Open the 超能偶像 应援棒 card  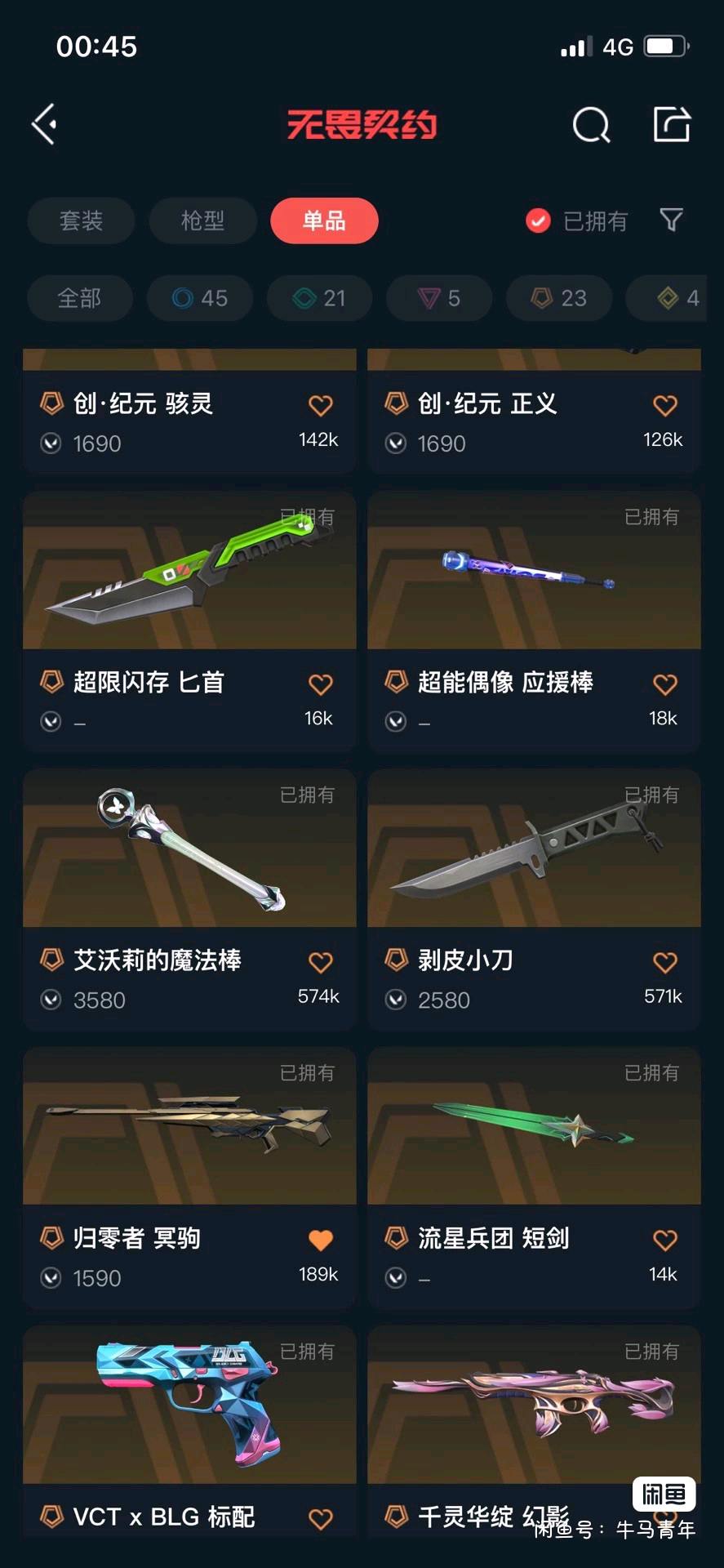pos(534,621)
